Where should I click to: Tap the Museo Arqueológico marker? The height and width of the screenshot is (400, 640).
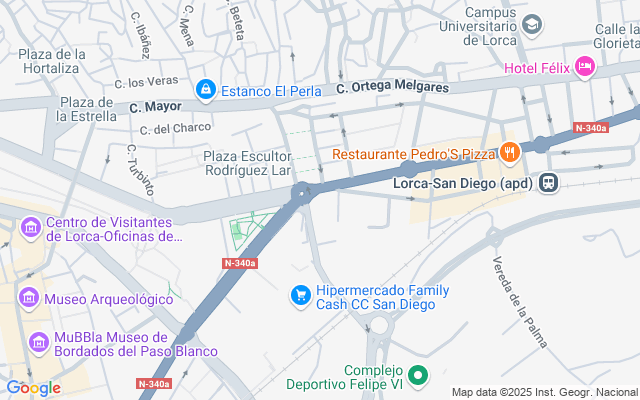coord(28,298)
